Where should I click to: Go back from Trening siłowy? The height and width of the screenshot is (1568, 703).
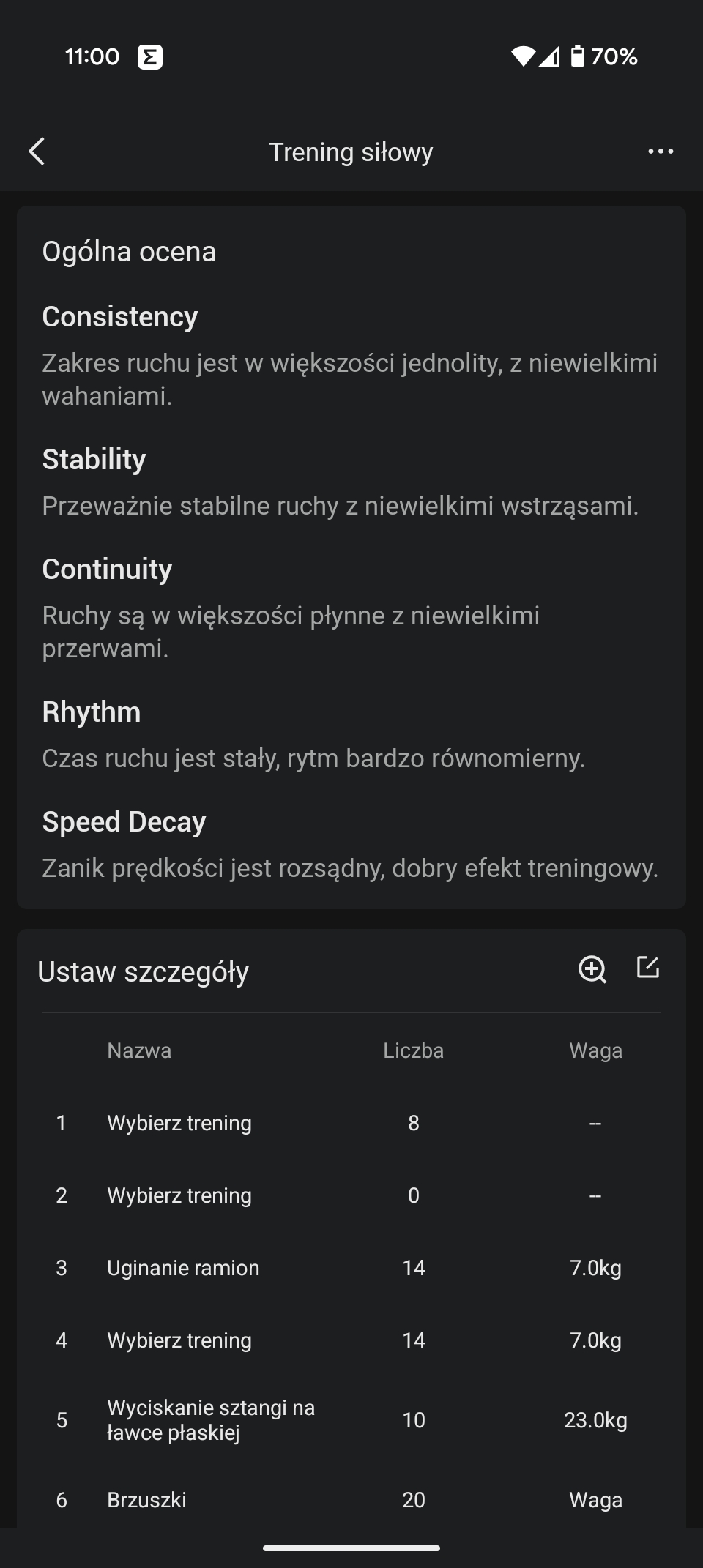click(37, 152)
